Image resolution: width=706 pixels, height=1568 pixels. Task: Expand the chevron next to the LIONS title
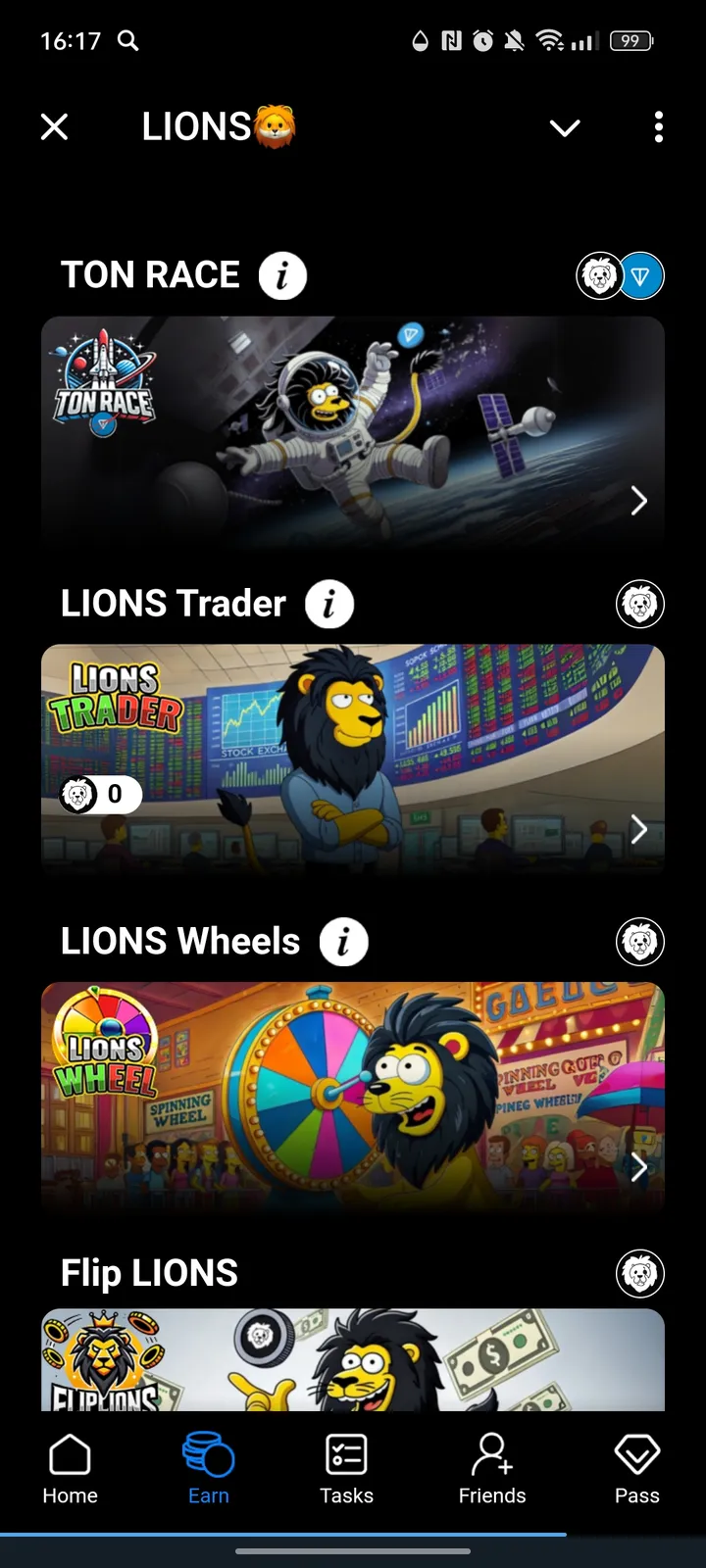pos(565,127)
